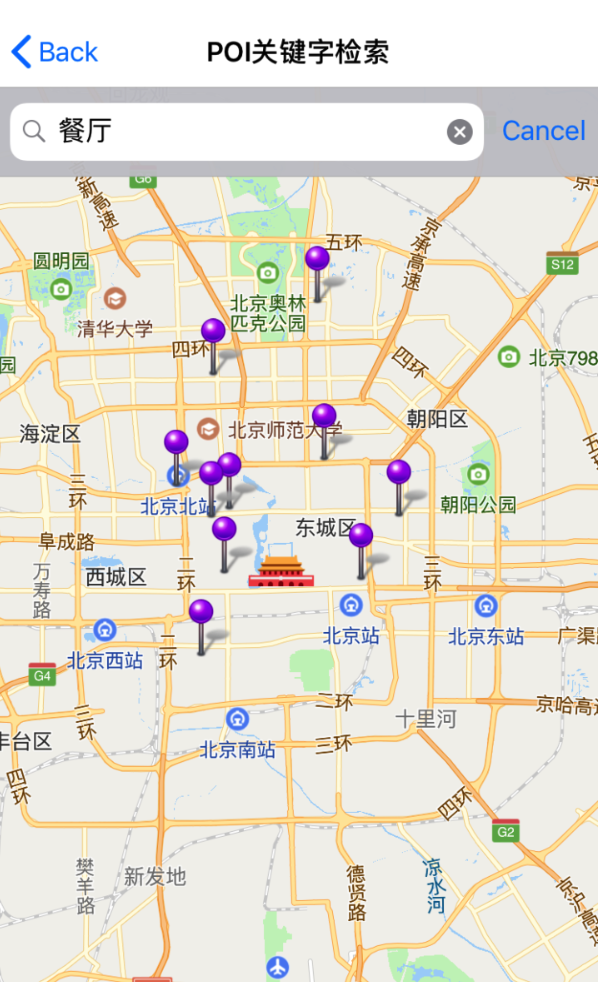Cancel the keyword search
This screenshot has width=600, height=982.
[543, 132]
